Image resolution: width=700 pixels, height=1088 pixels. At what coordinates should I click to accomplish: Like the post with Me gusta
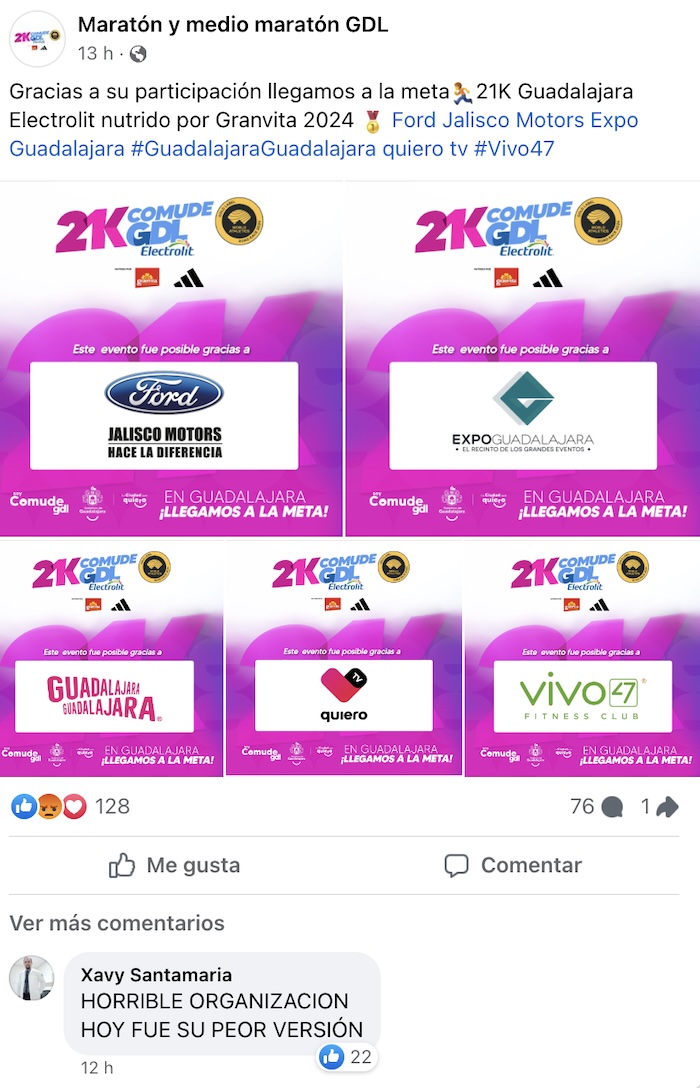176,865
